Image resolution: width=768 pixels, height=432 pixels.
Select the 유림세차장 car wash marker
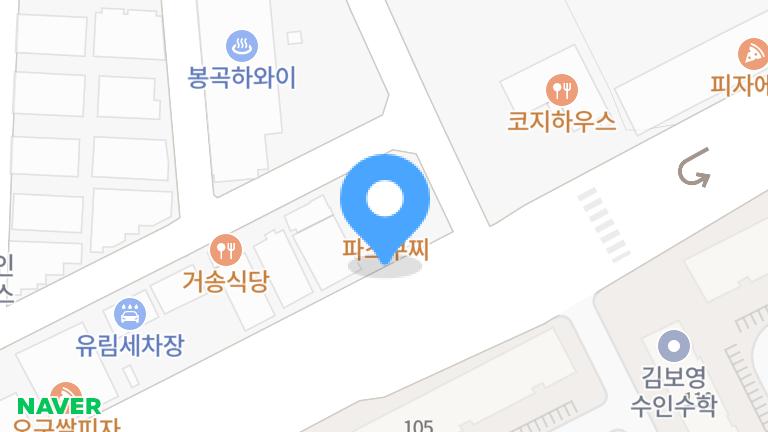click(130, 315)
